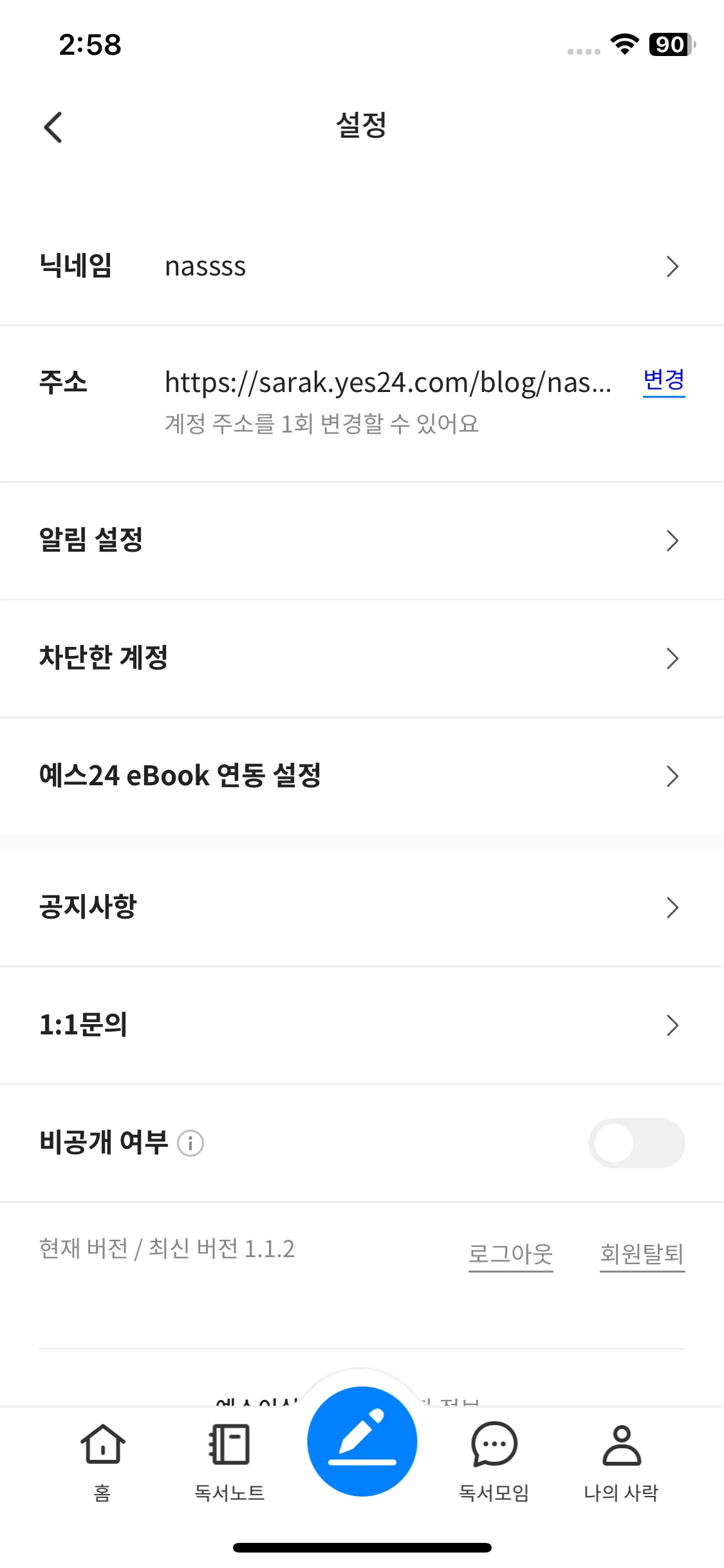Go back from the 설정 screen
724x1568 pixels.
pos(53,127)
